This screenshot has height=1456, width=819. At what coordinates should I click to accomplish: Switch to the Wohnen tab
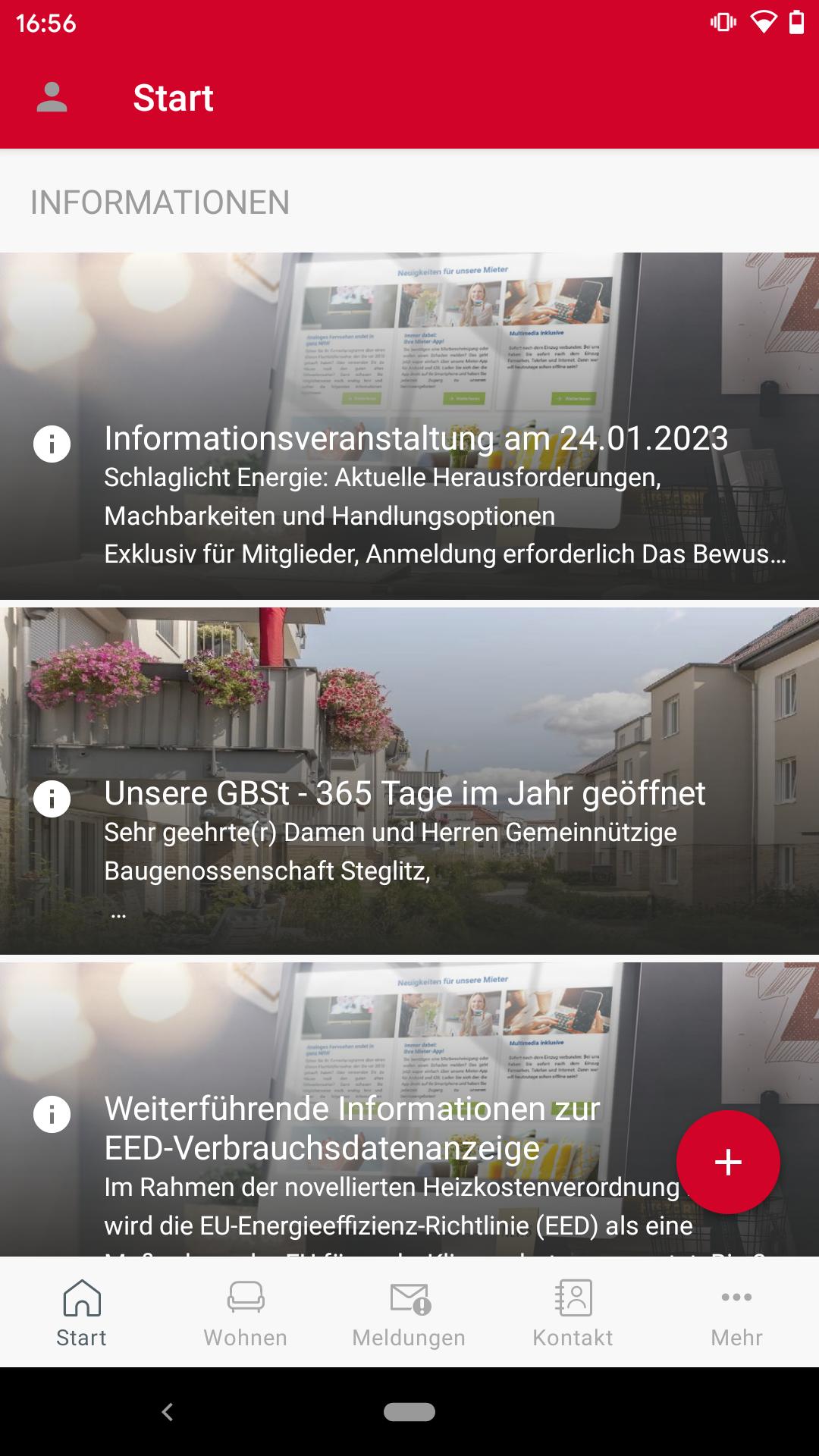246,1313
